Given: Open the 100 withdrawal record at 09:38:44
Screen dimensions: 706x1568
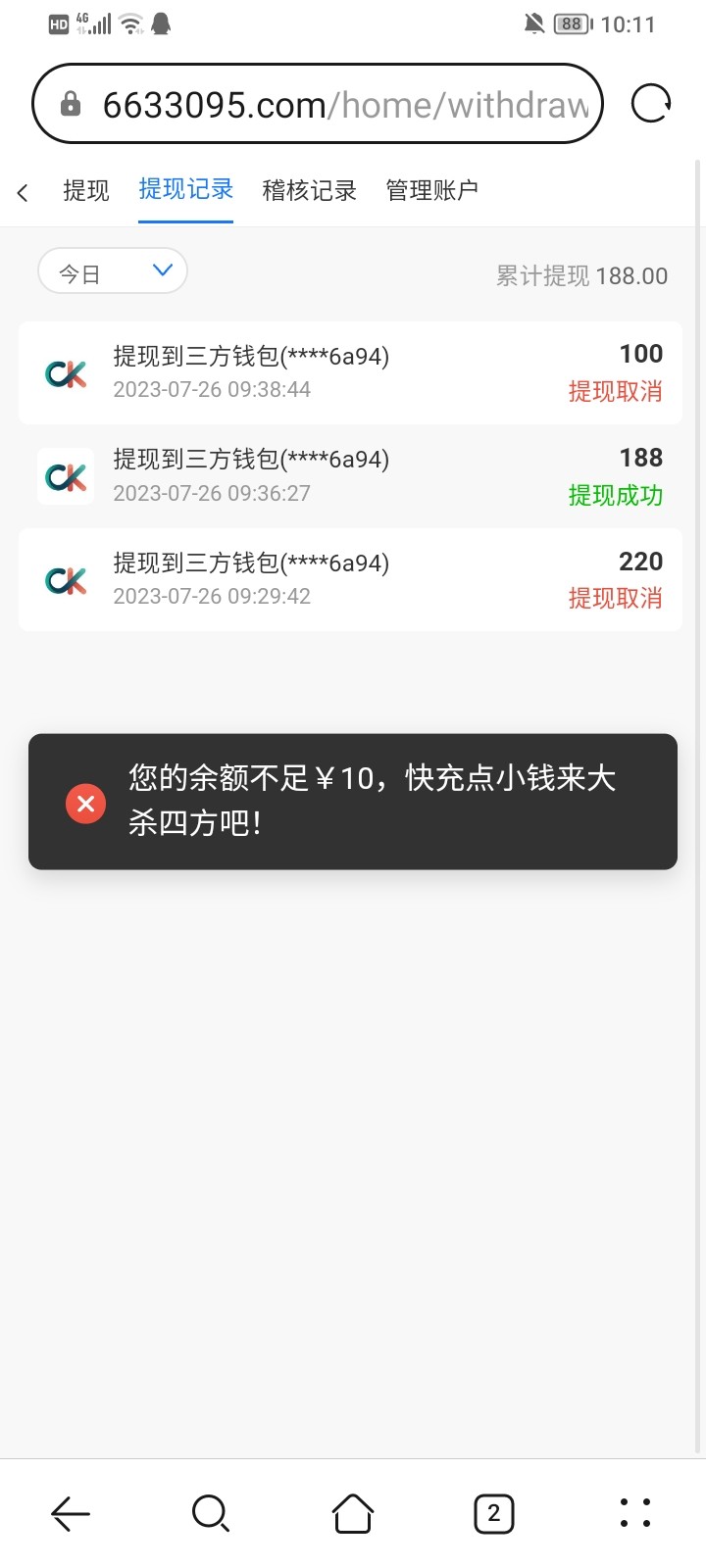Looking at the screenshot, I should click(x=350, y=372).
